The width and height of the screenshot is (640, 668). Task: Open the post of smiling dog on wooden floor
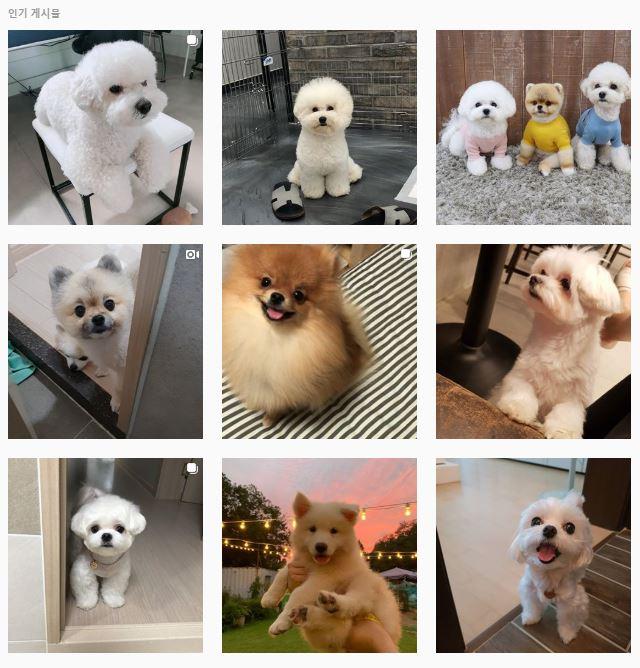533,555
